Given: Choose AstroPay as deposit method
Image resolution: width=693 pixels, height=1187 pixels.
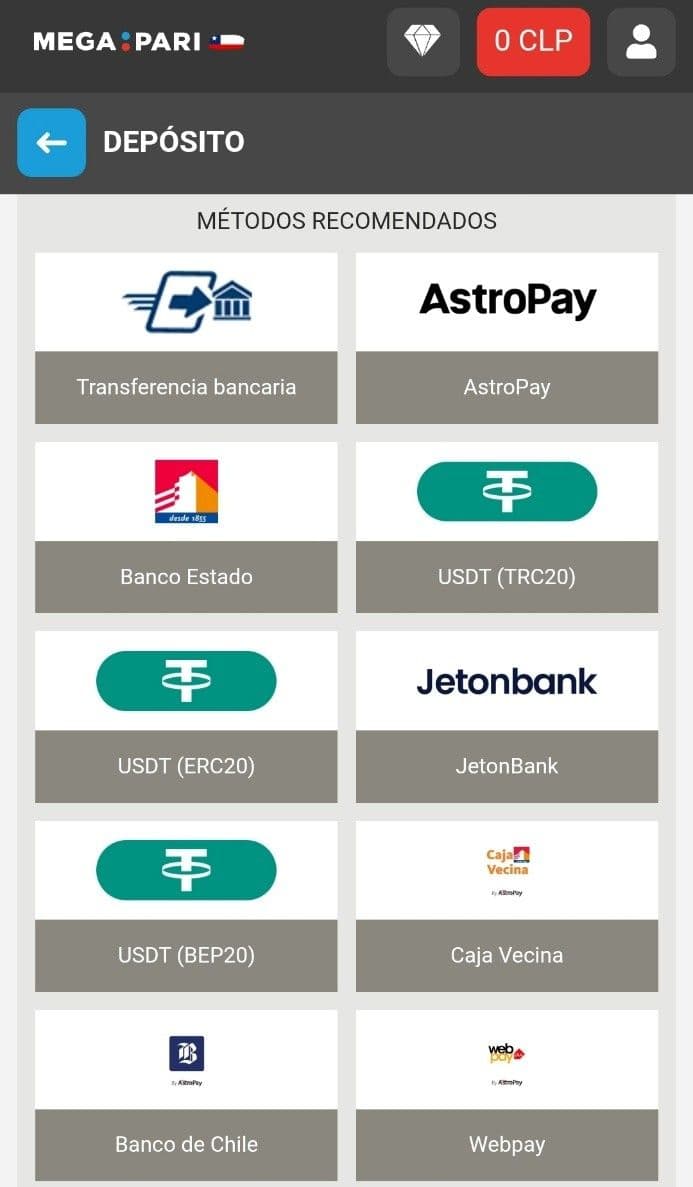Looking at the screenshot, I should 507,338.
